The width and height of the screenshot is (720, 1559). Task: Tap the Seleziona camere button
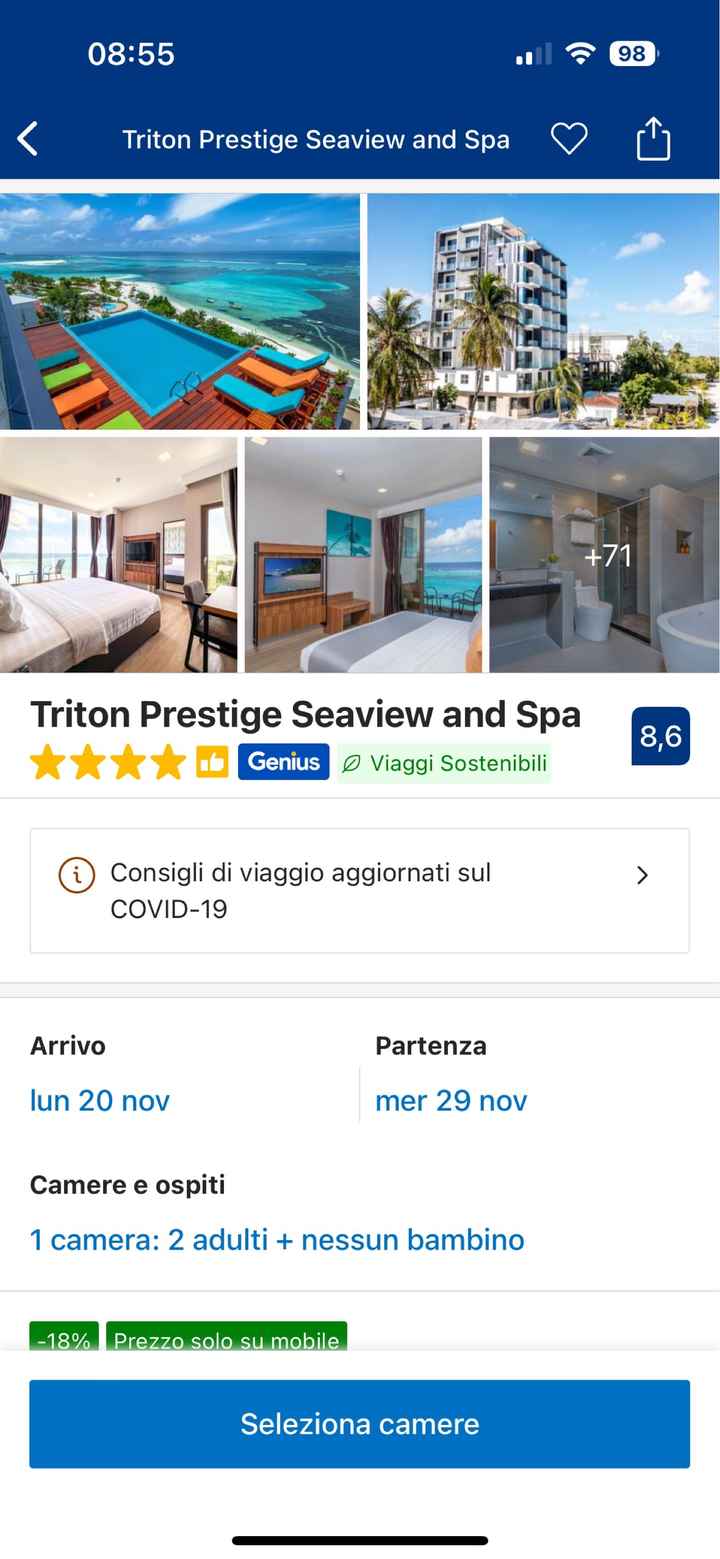pos(360,1423)
